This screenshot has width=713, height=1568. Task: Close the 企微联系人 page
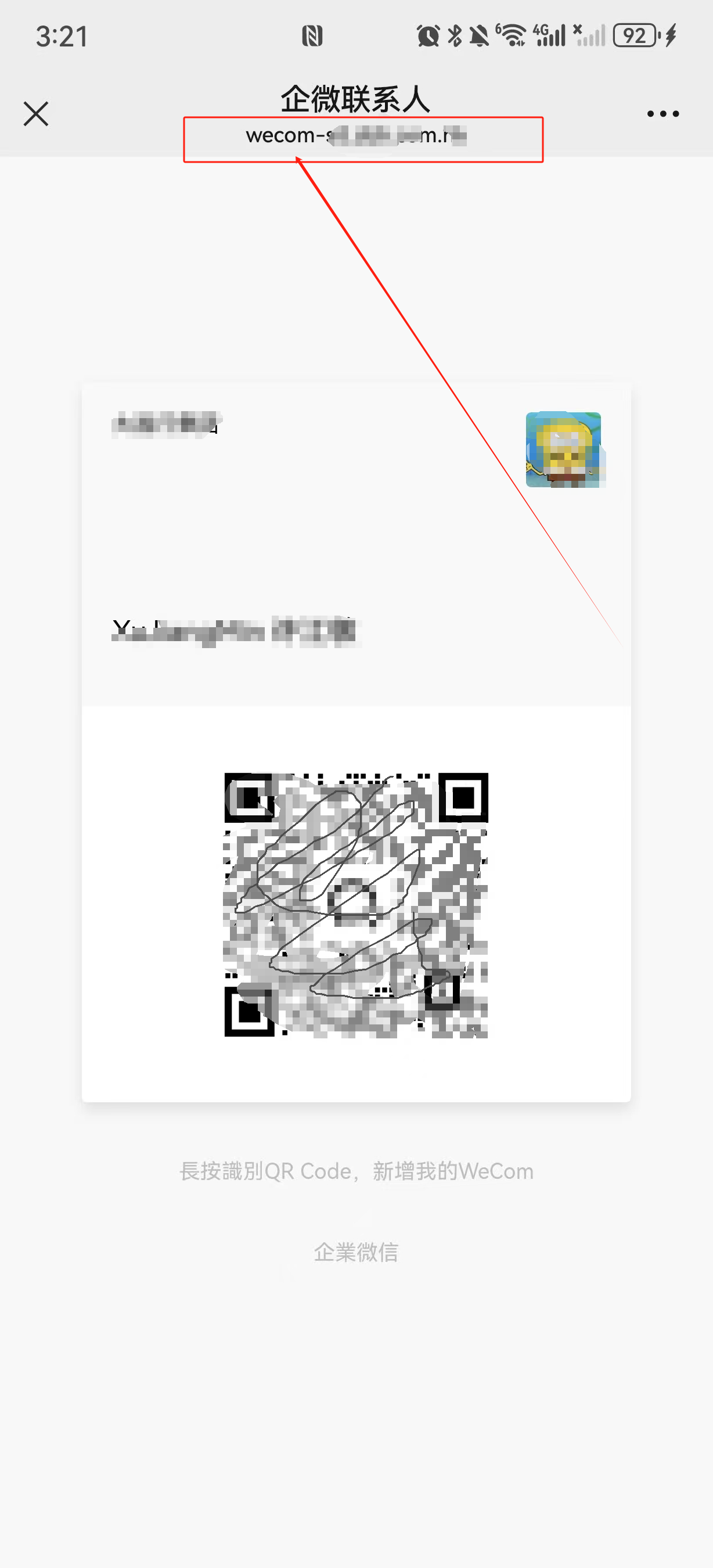click(x=36, y=114)
